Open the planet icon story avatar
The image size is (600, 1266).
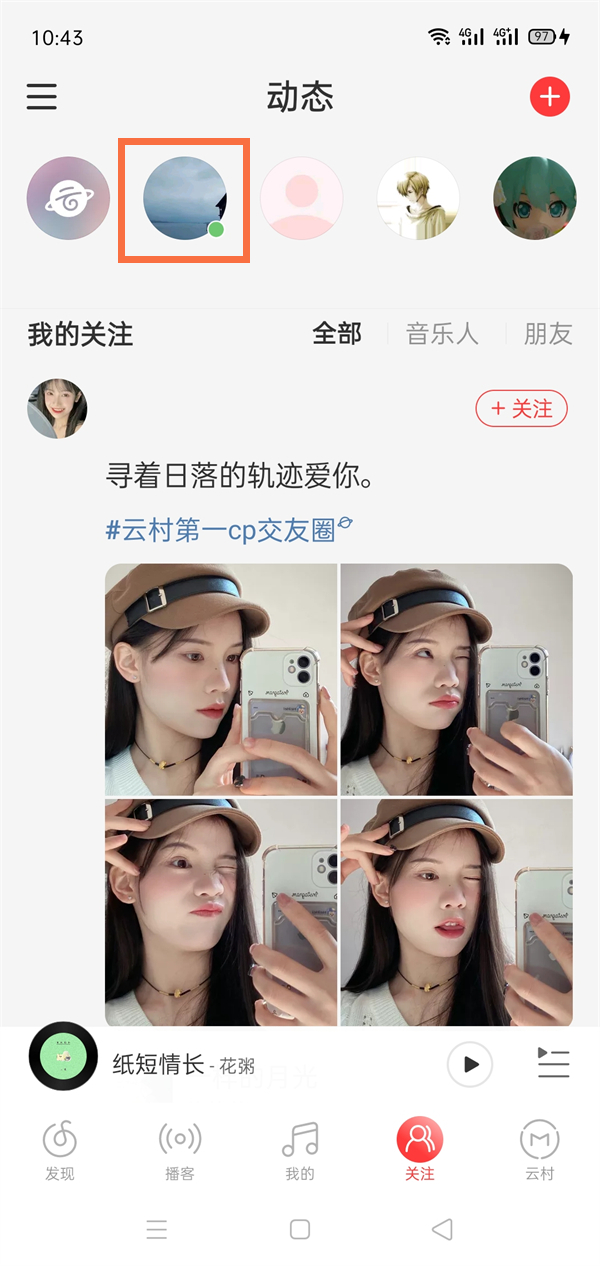[x=67, y=198]
